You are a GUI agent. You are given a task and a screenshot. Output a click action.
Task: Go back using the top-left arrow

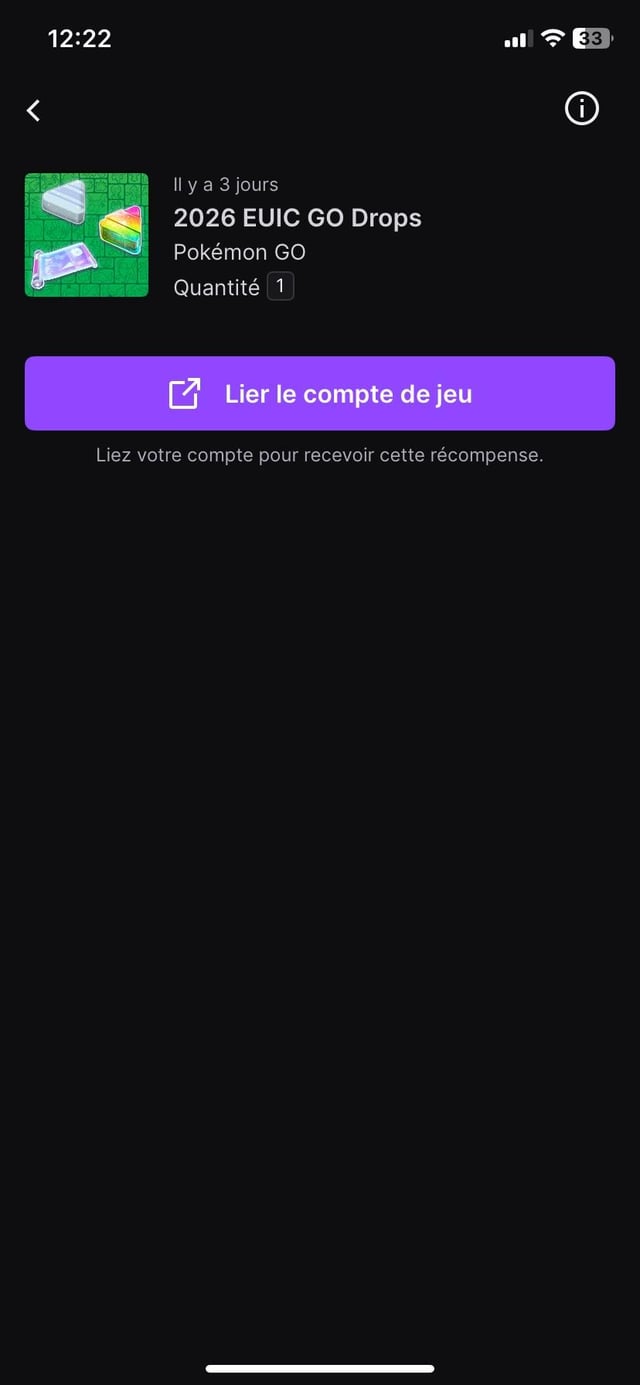tap(34, 110)
